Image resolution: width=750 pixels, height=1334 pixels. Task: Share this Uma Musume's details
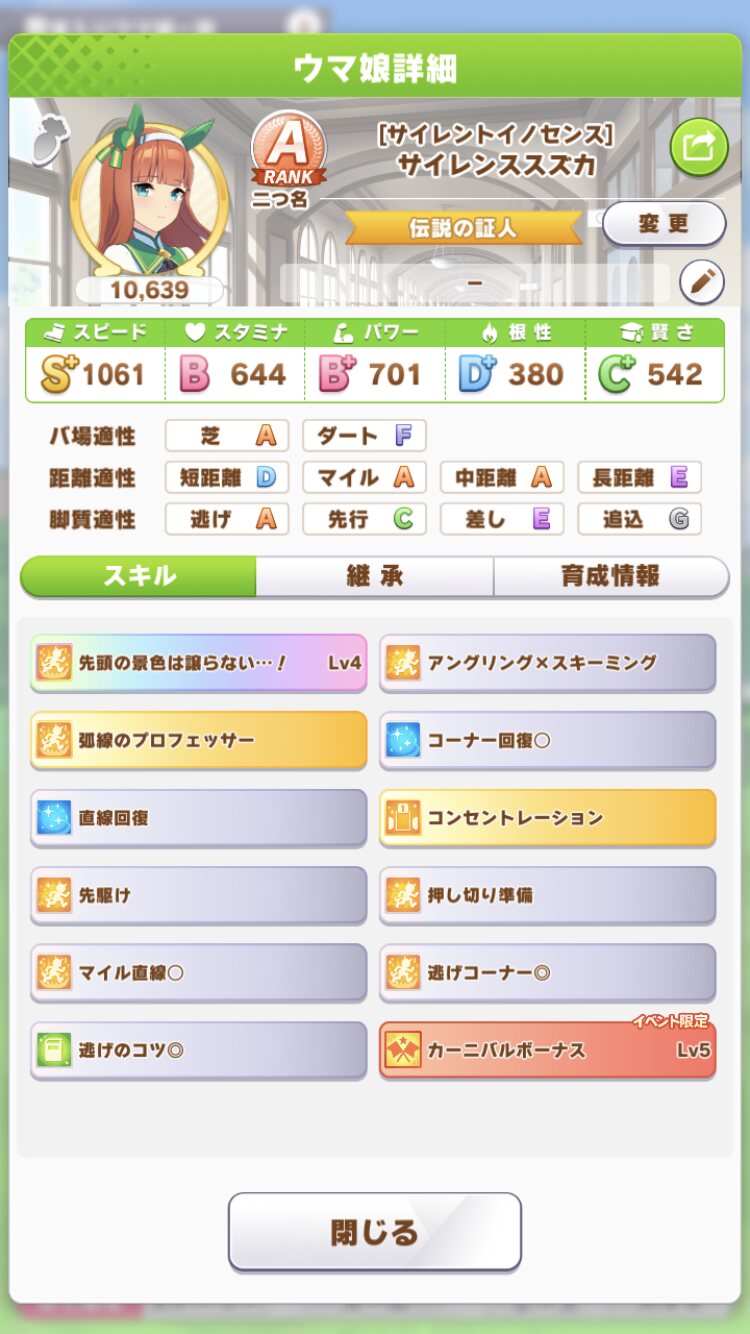coord(698,148)
